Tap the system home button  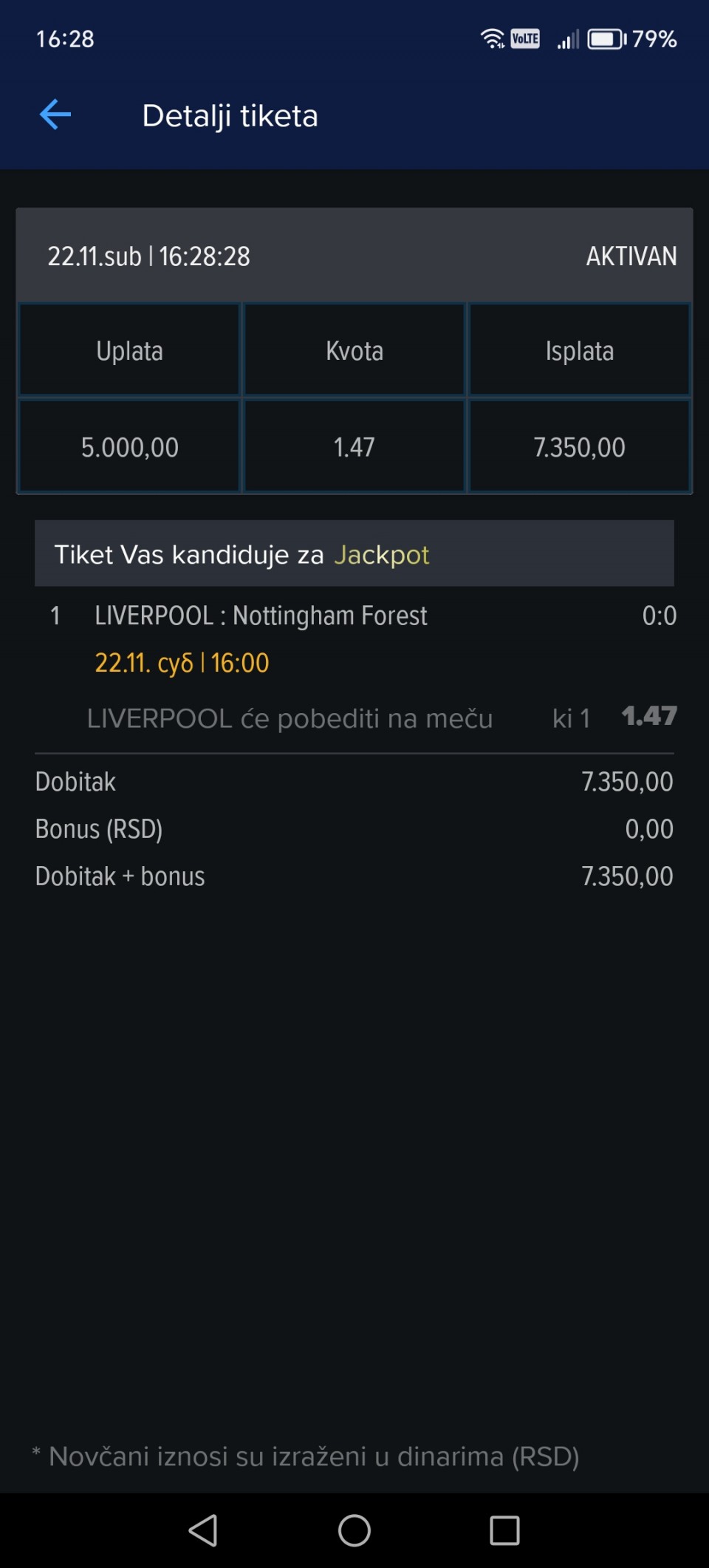[354, 1530]
